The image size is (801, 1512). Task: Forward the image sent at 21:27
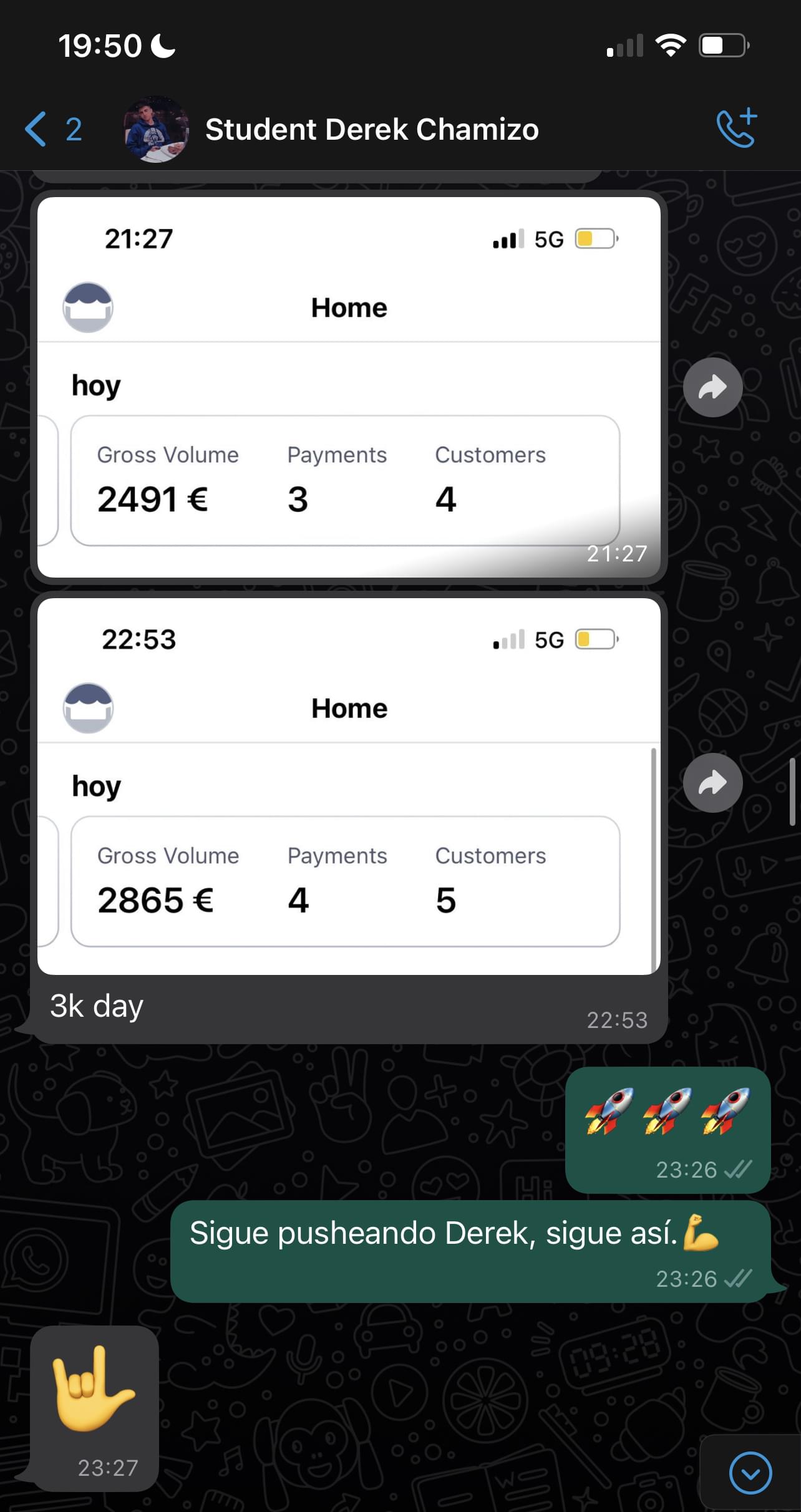[x=712, y=387]
